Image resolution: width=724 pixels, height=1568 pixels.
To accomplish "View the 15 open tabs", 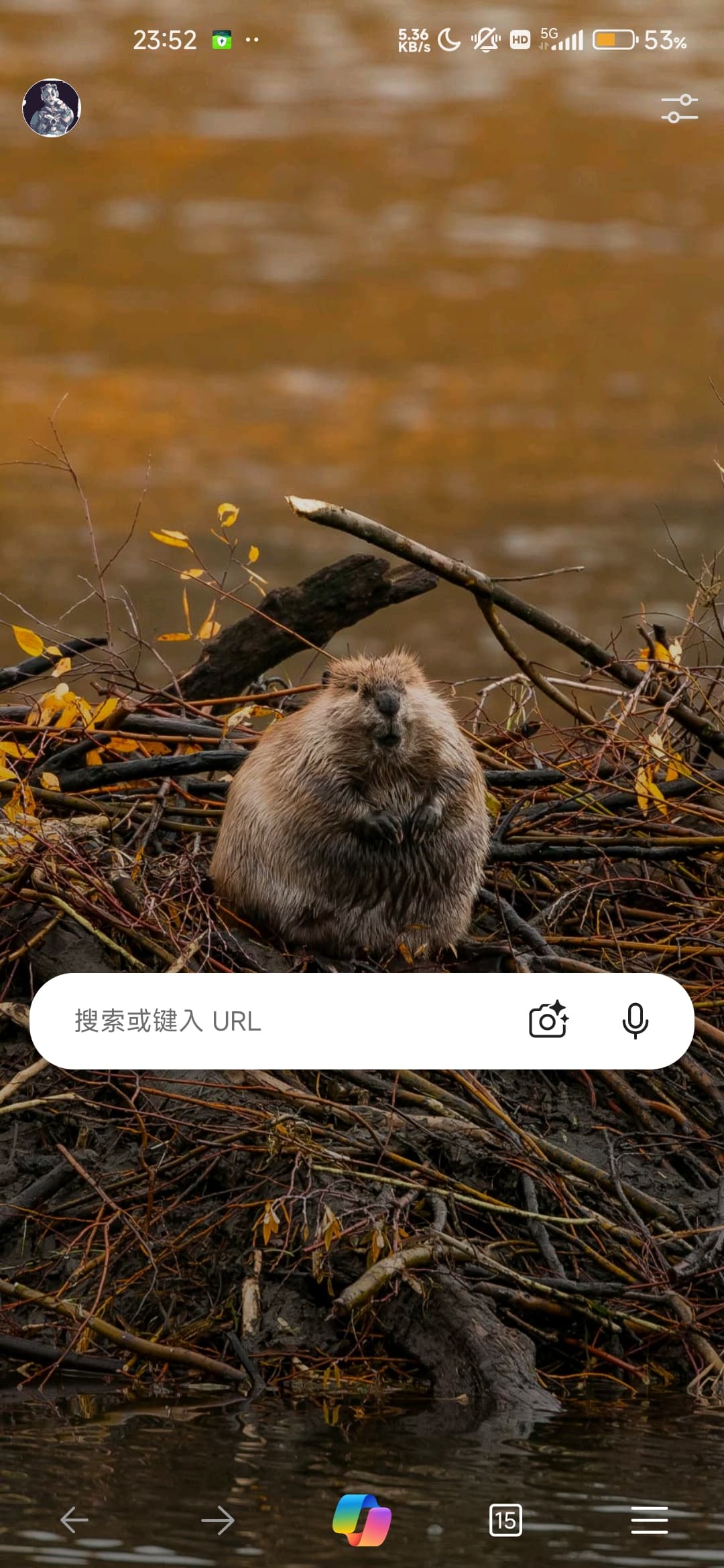I will click(505, 1520).
